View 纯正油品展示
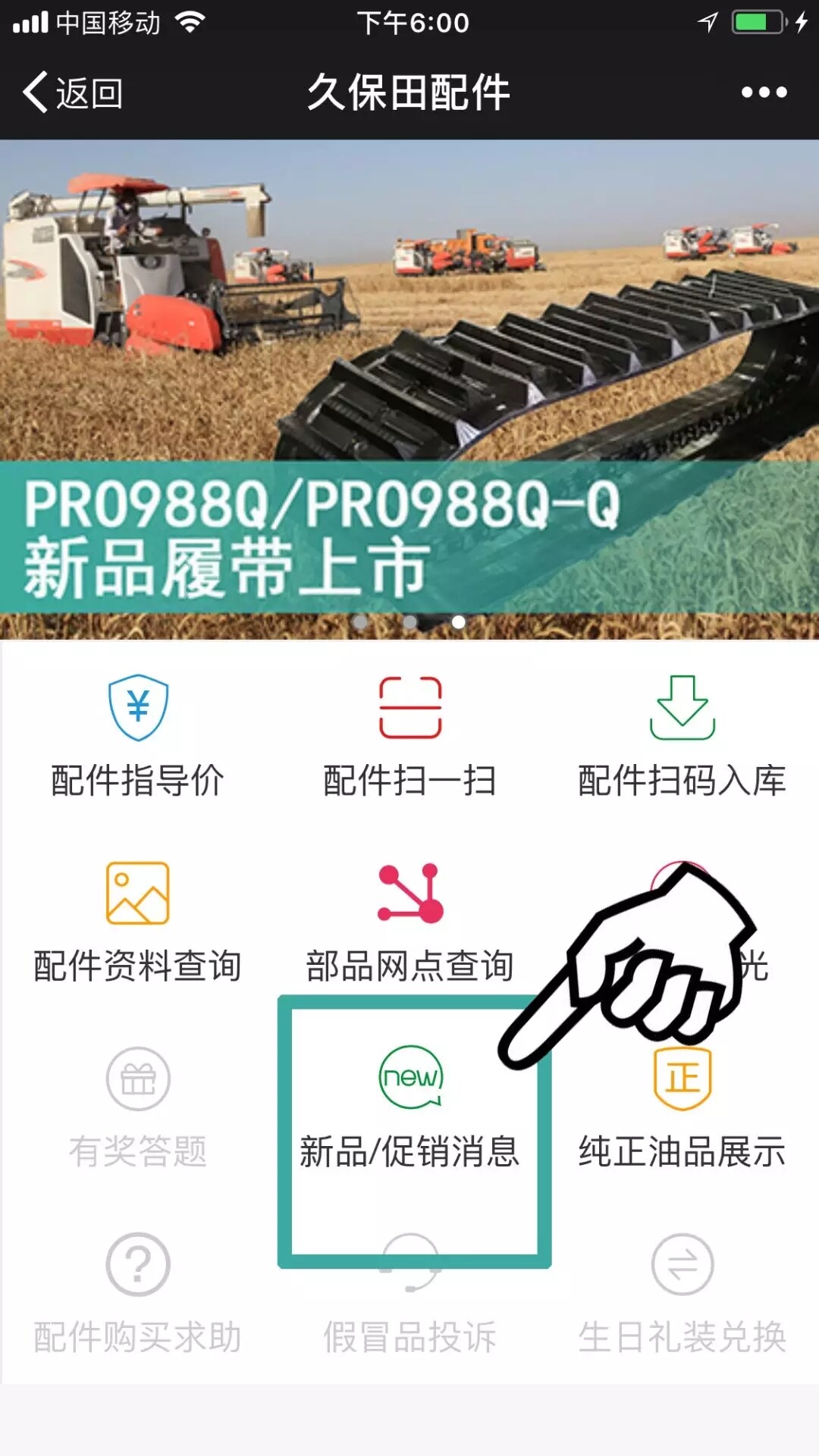819x1456 pixels. tap(682, 1114)
